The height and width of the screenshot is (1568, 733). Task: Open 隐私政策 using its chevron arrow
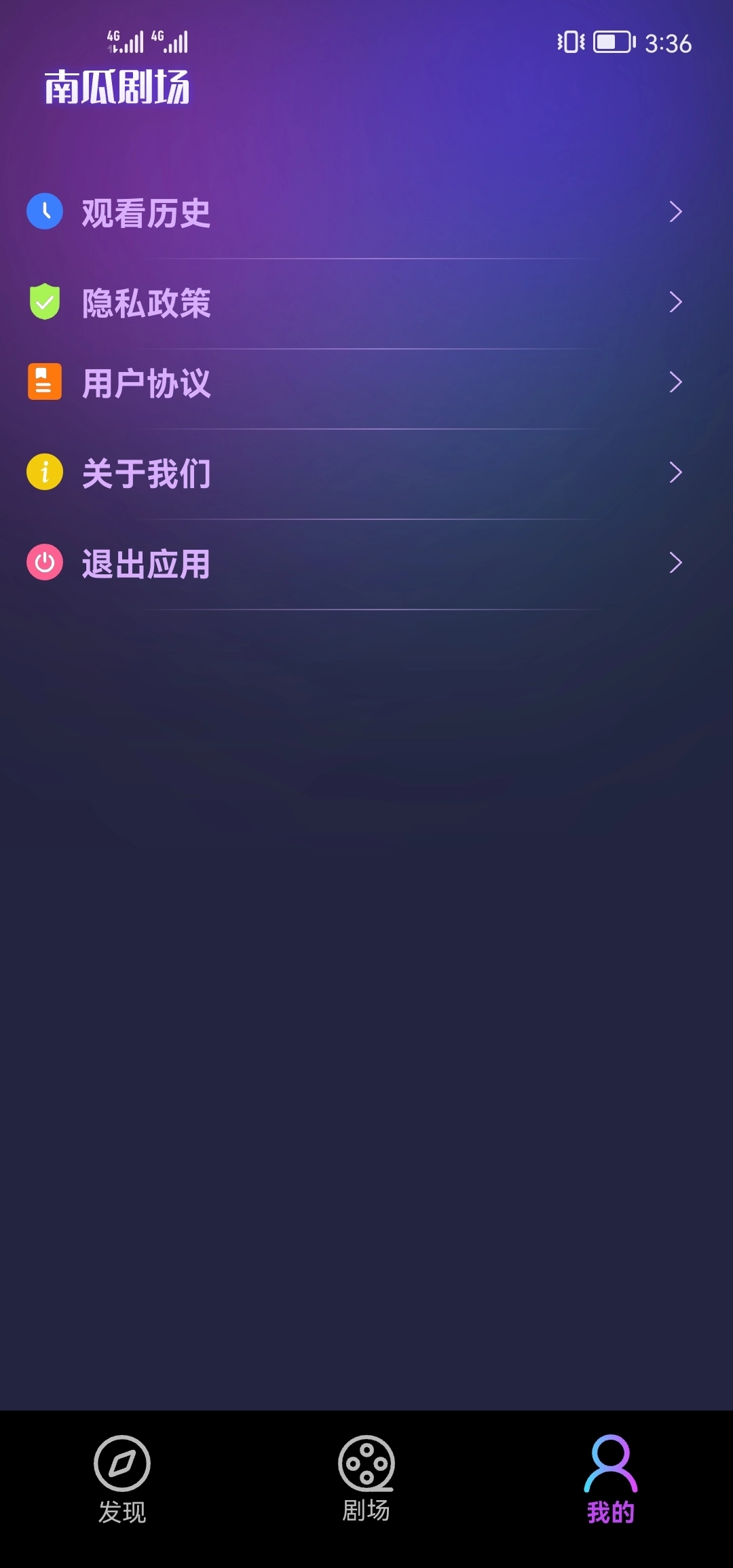click(675, 301)
